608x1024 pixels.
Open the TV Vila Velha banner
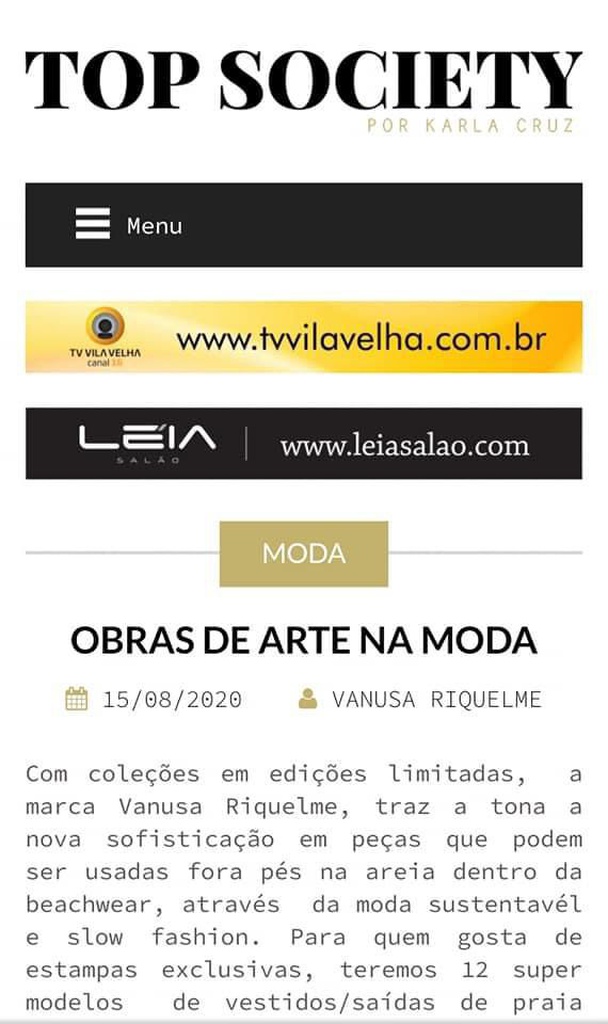click(x=303, y=337)
